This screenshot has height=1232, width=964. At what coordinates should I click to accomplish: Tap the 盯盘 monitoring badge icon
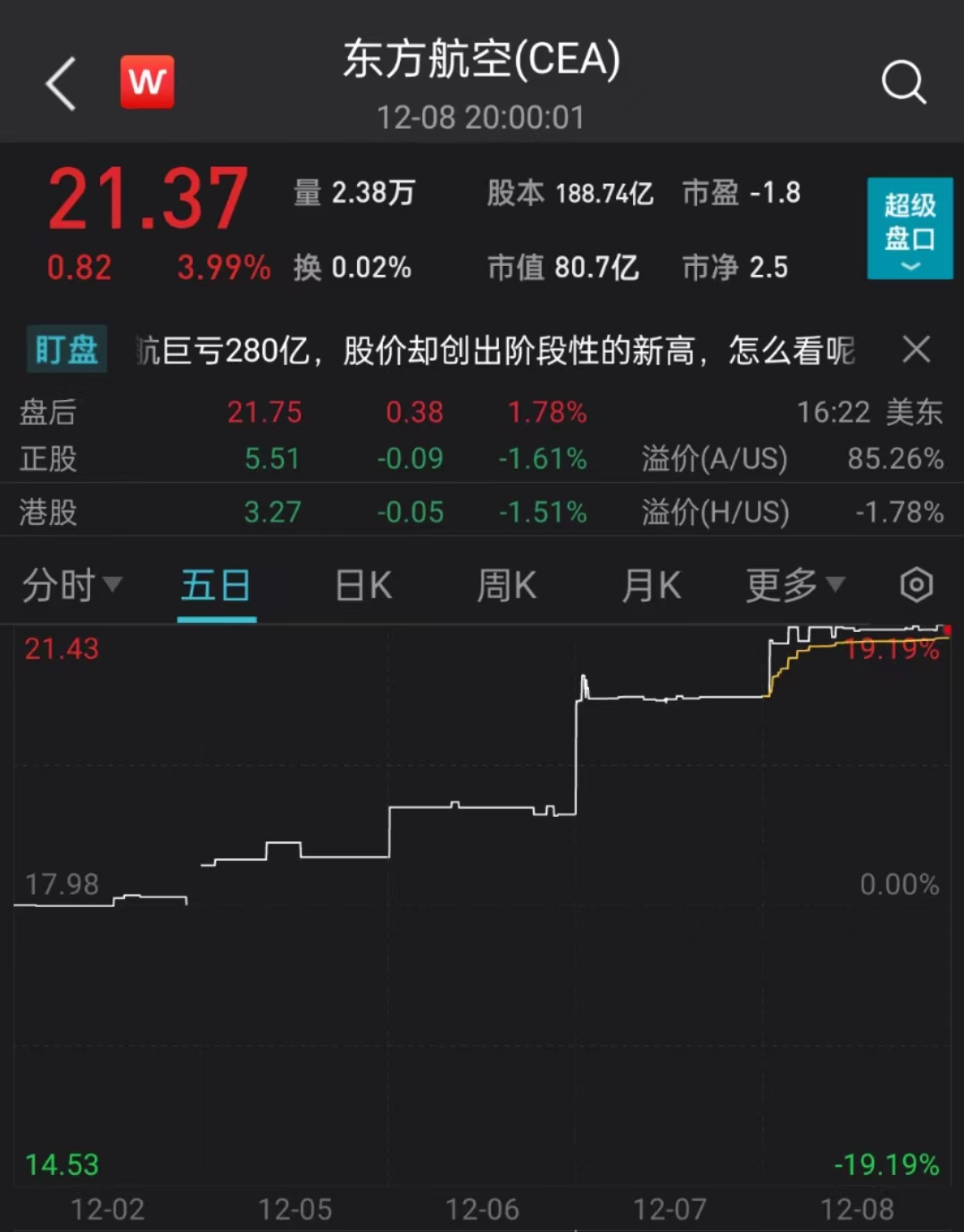(66, 350)
